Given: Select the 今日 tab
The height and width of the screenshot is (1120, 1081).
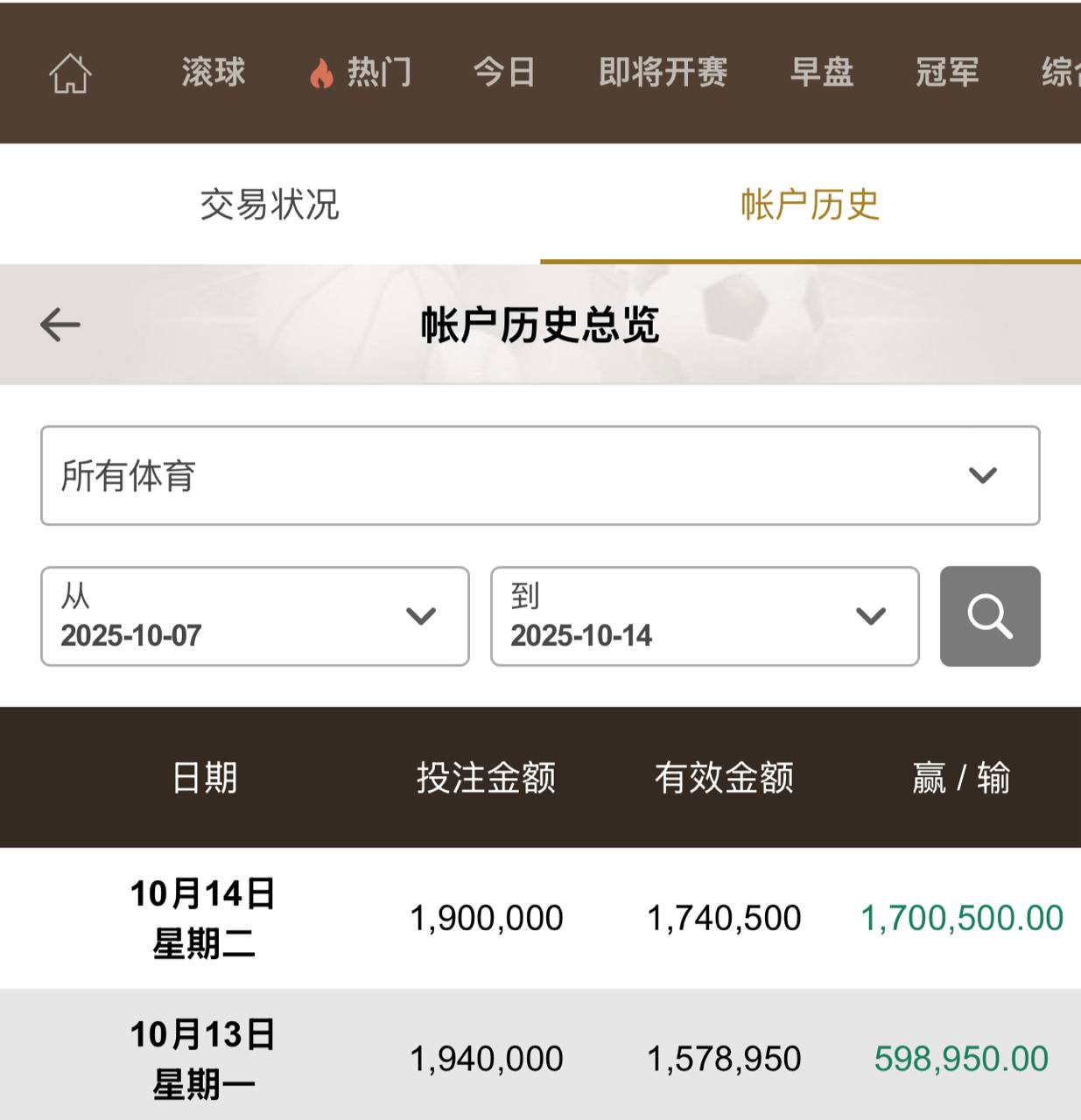Looking at the screenshot, I should (x=504, y=73).
